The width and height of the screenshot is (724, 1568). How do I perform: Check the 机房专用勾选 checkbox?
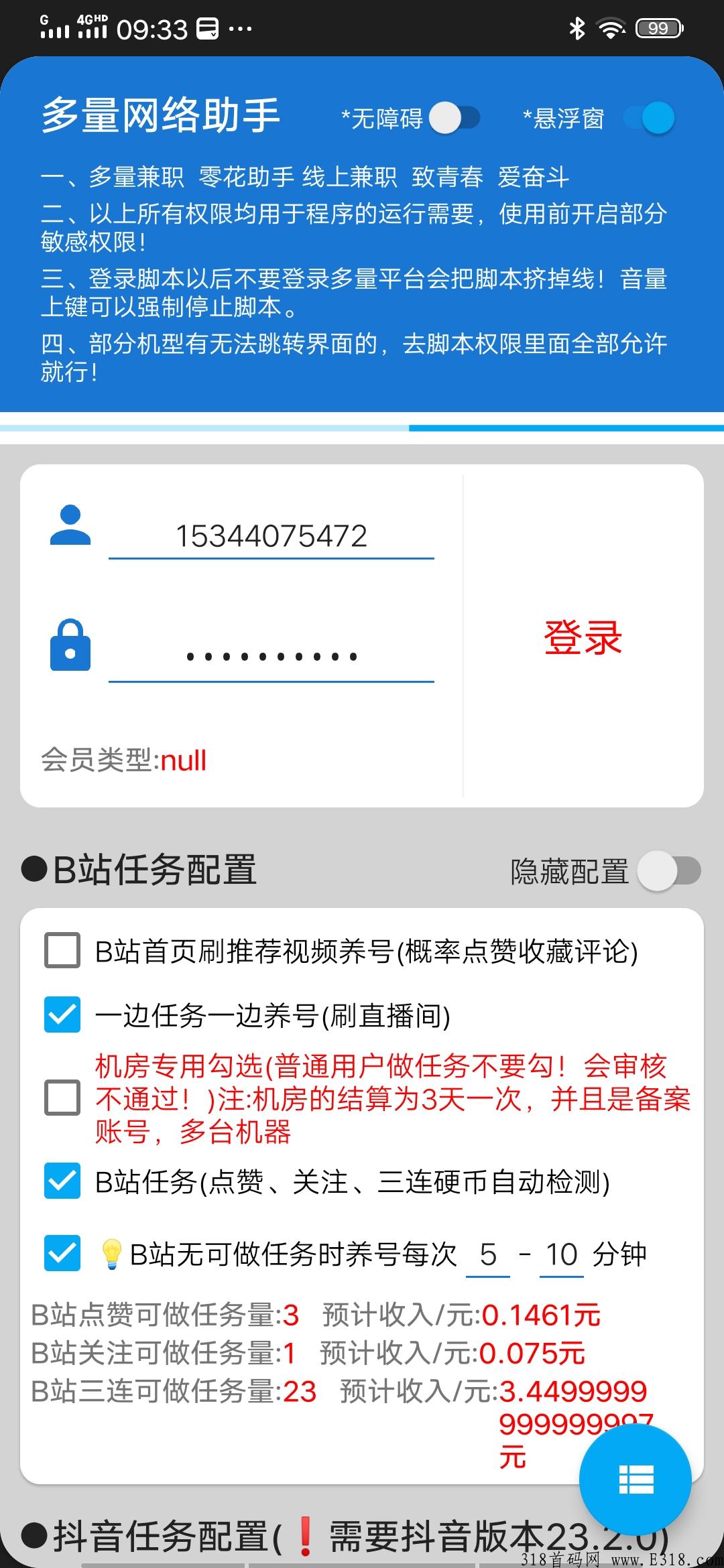pos(62,1098)
